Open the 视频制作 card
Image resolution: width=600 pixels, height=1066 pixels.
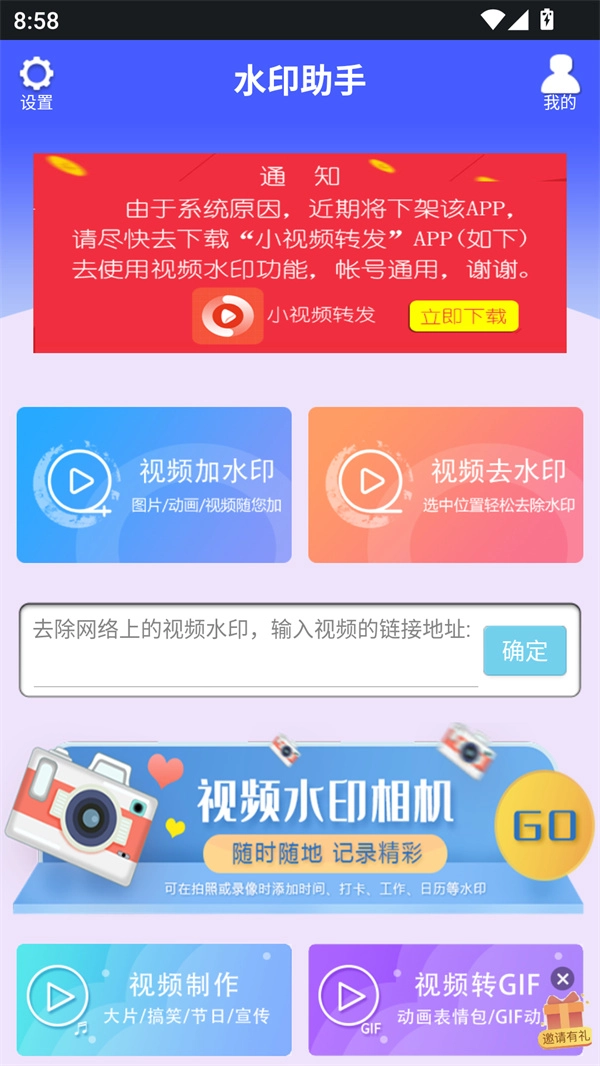coord(154,999)
